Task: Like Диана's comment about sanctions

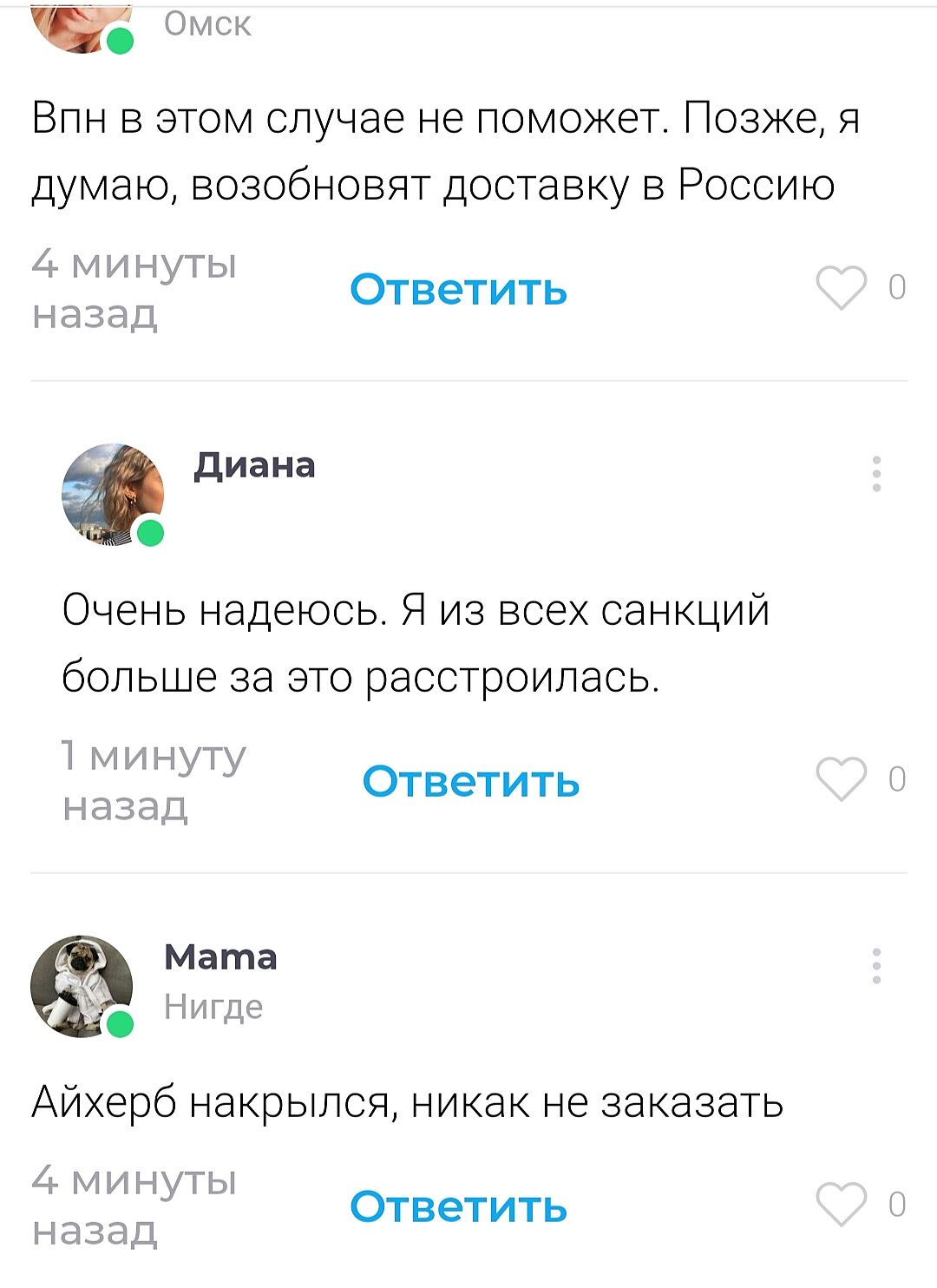Action: tap(842, 779)
